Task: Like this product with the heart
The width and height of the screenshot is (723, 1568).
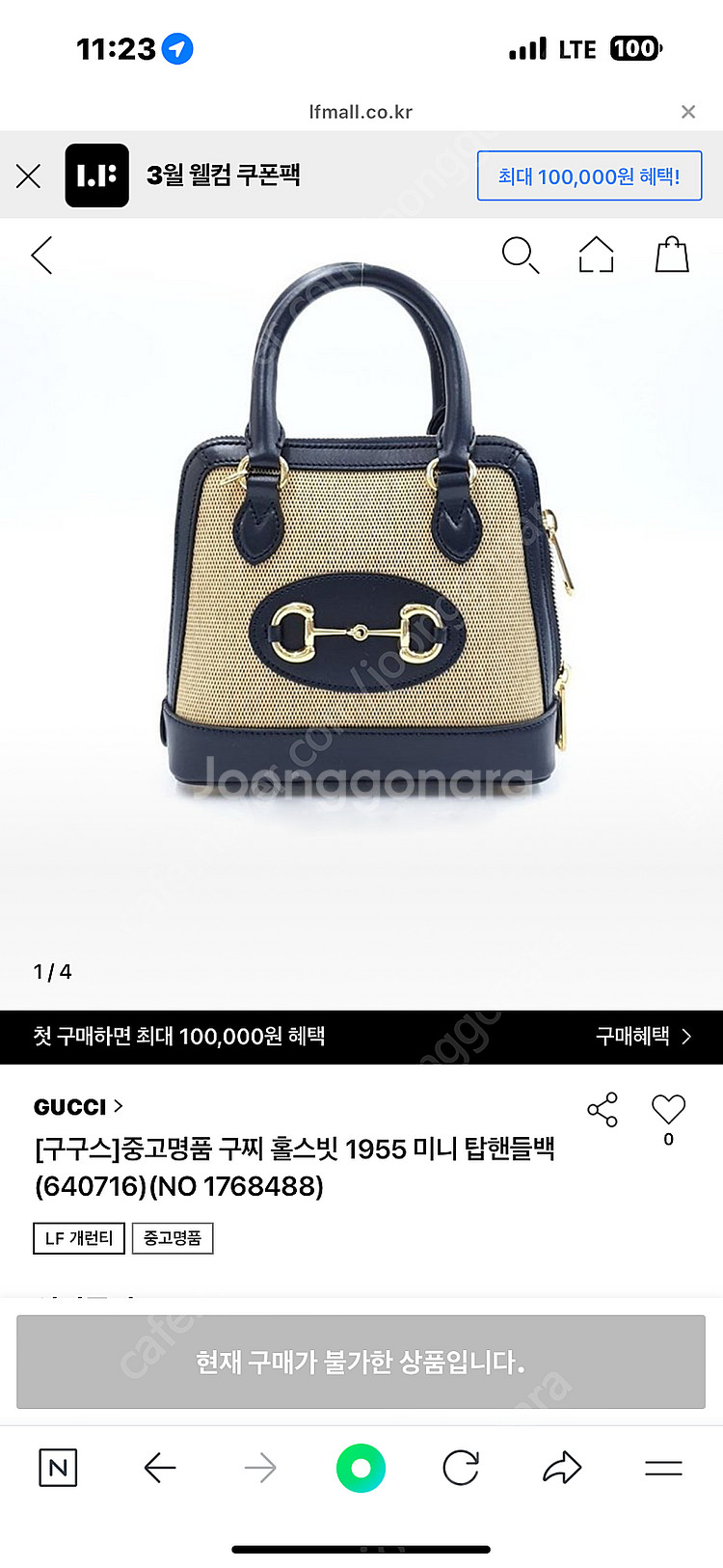Action: [x=668, y=1110]
